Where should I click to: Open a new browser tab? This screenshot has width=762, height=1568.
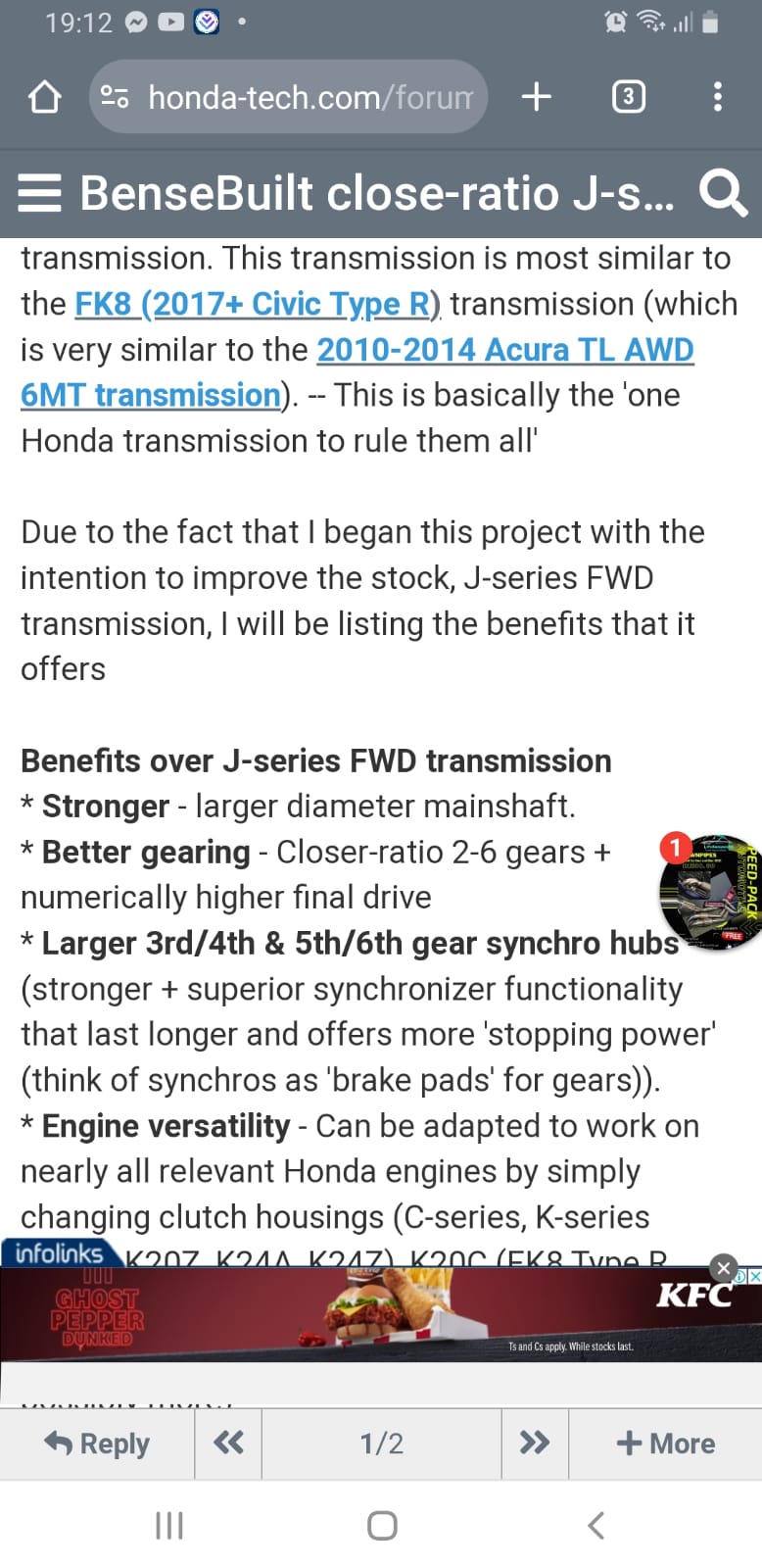tap(536, 97)
